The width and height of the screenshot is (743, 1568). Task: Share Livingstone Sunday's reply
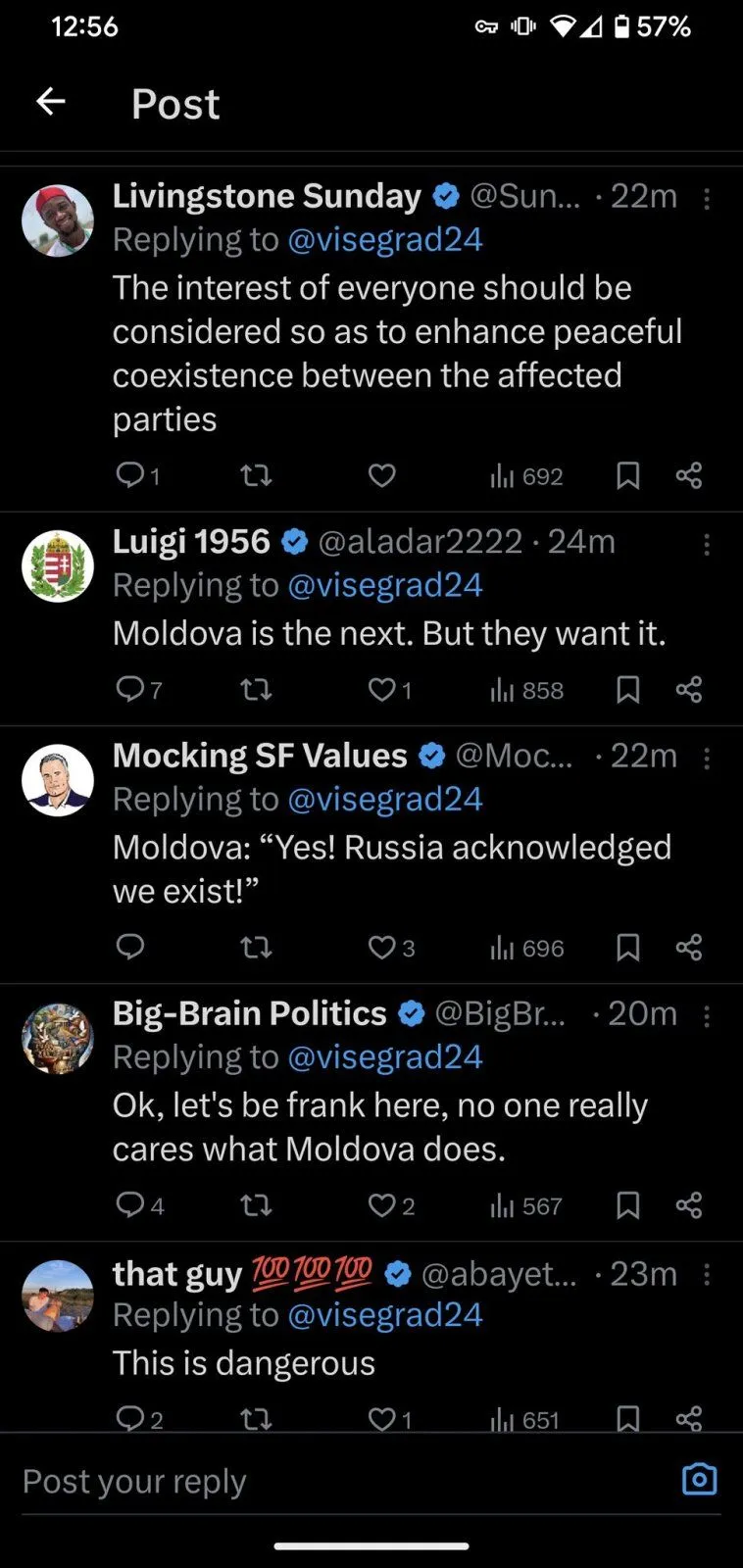pyautogui.click(x=689, y=476)
